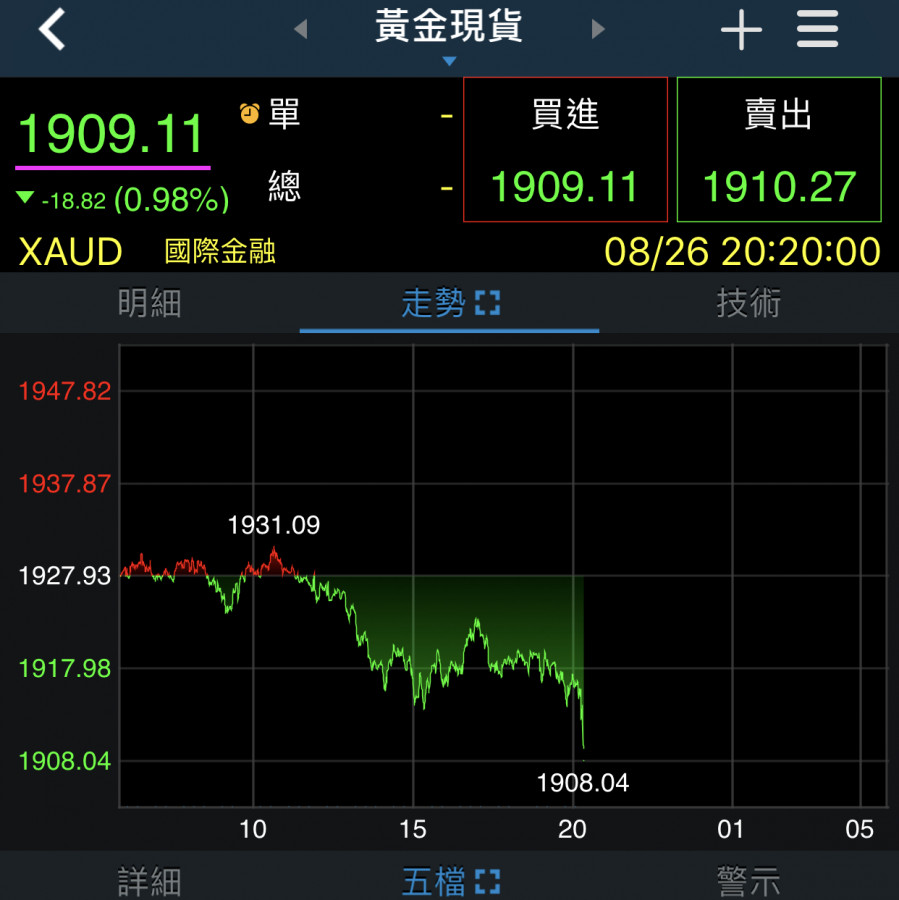Screen dimensions: 899x900
Task: Select the 走勢 tab
Action: click(x=449, y=303)
